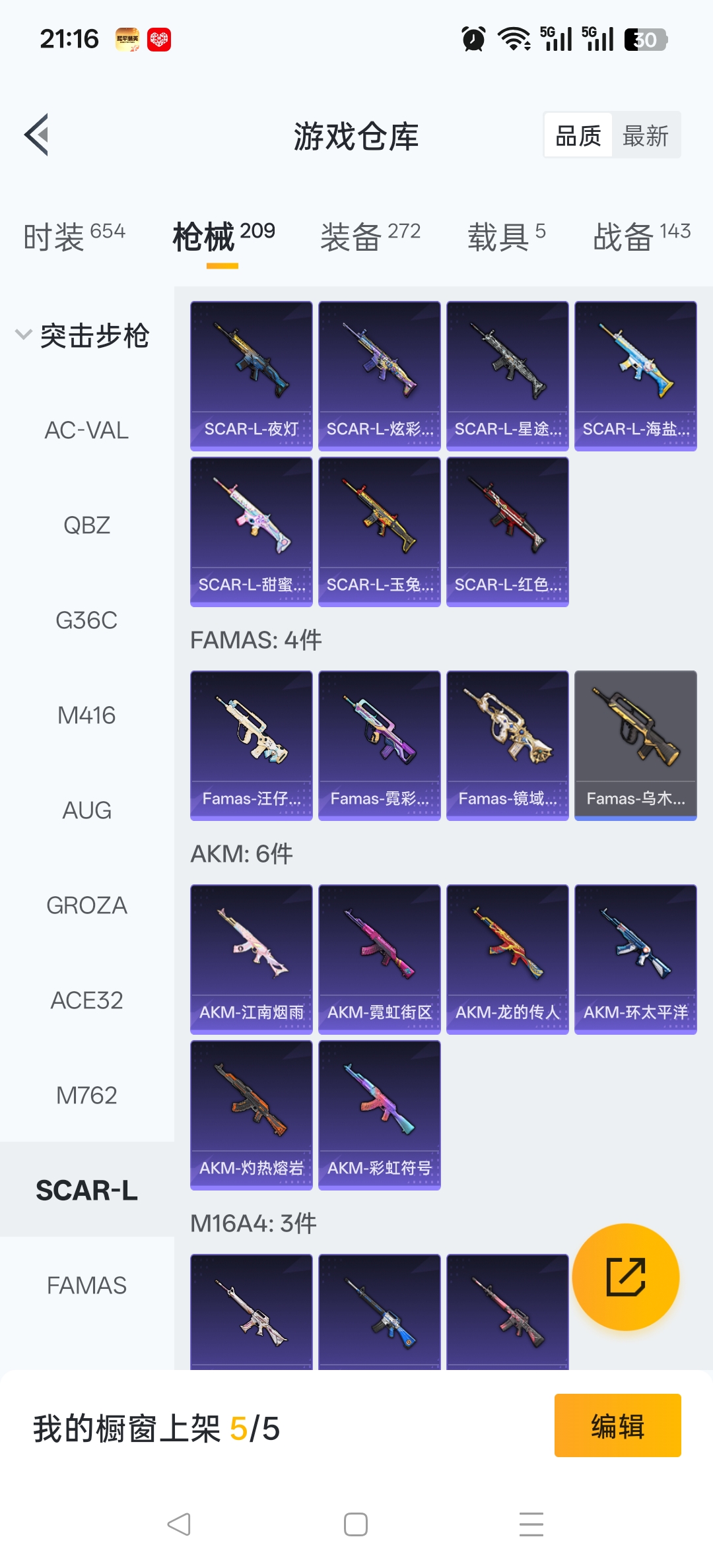Select M416 in the side list
Screen dimensions: 713x1568
(x=86, y=715)
